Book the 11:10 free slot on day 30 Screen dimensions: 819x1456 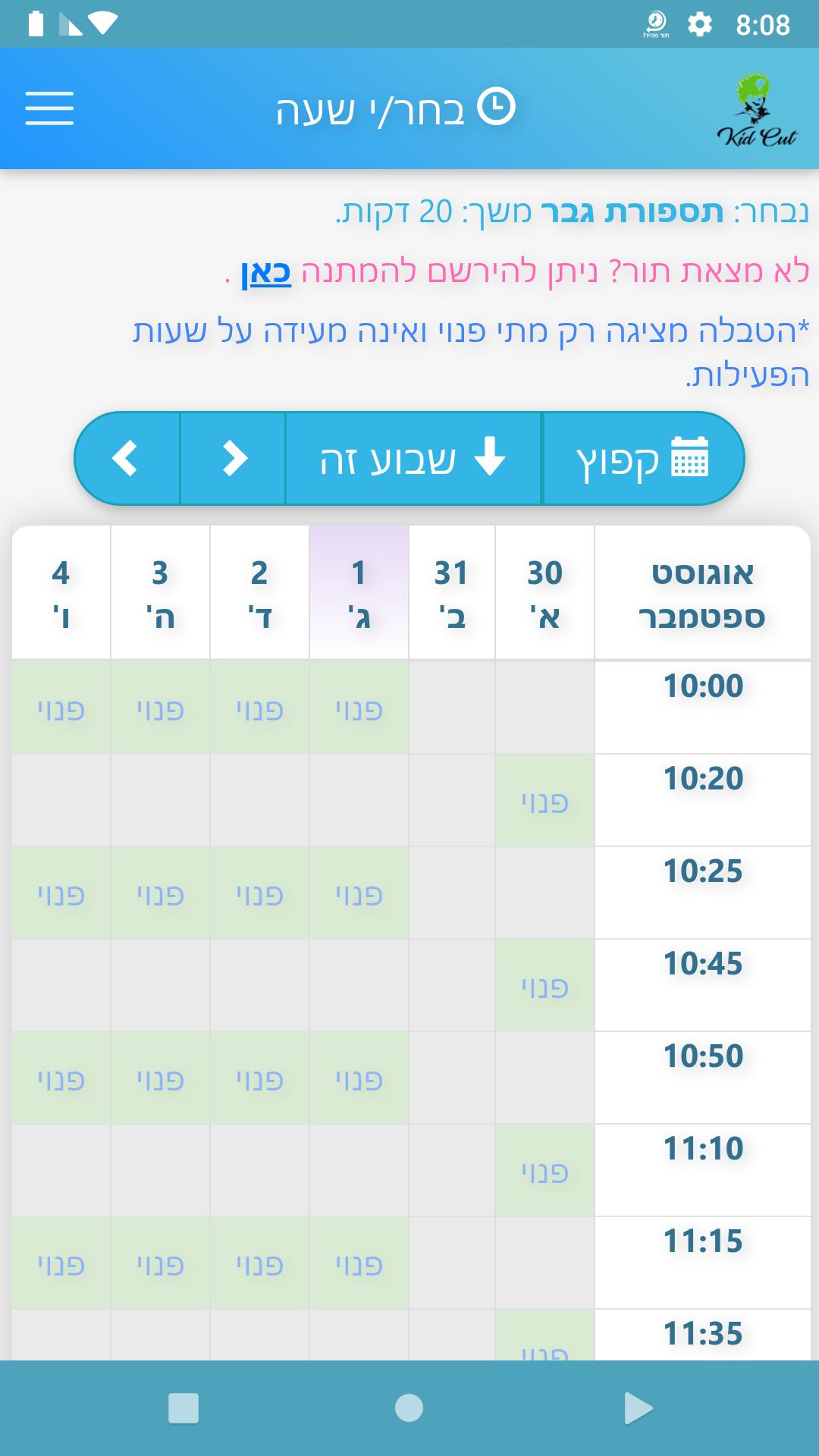[544, 1171]
